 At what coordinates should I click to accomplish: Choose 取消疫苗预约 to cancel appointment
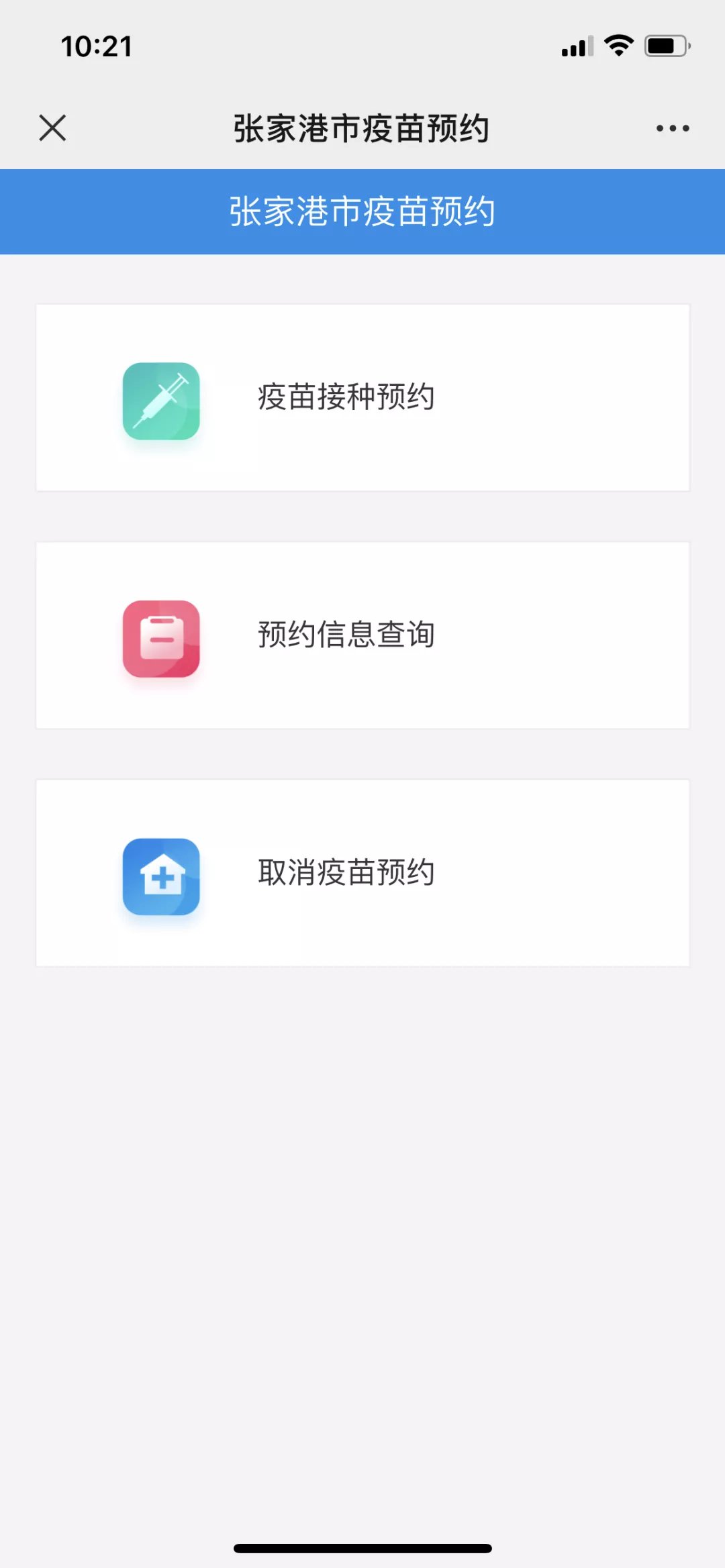362,873
